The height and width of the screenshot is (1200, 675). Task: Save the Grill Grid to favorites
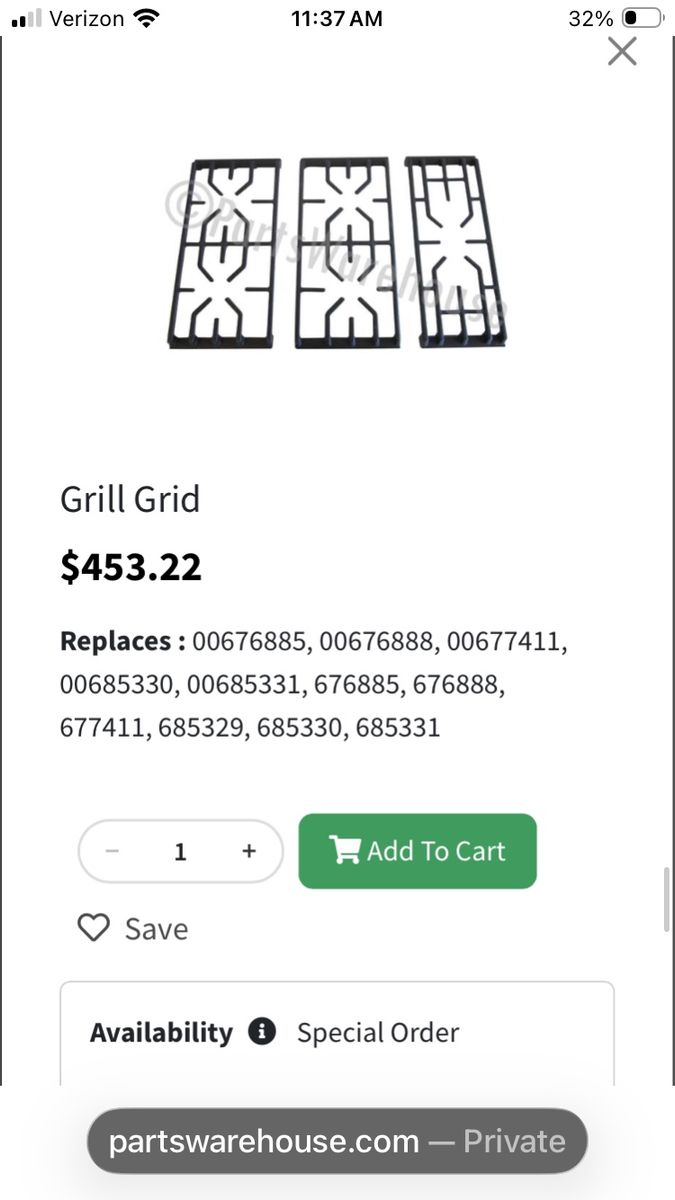coord(133,929)
